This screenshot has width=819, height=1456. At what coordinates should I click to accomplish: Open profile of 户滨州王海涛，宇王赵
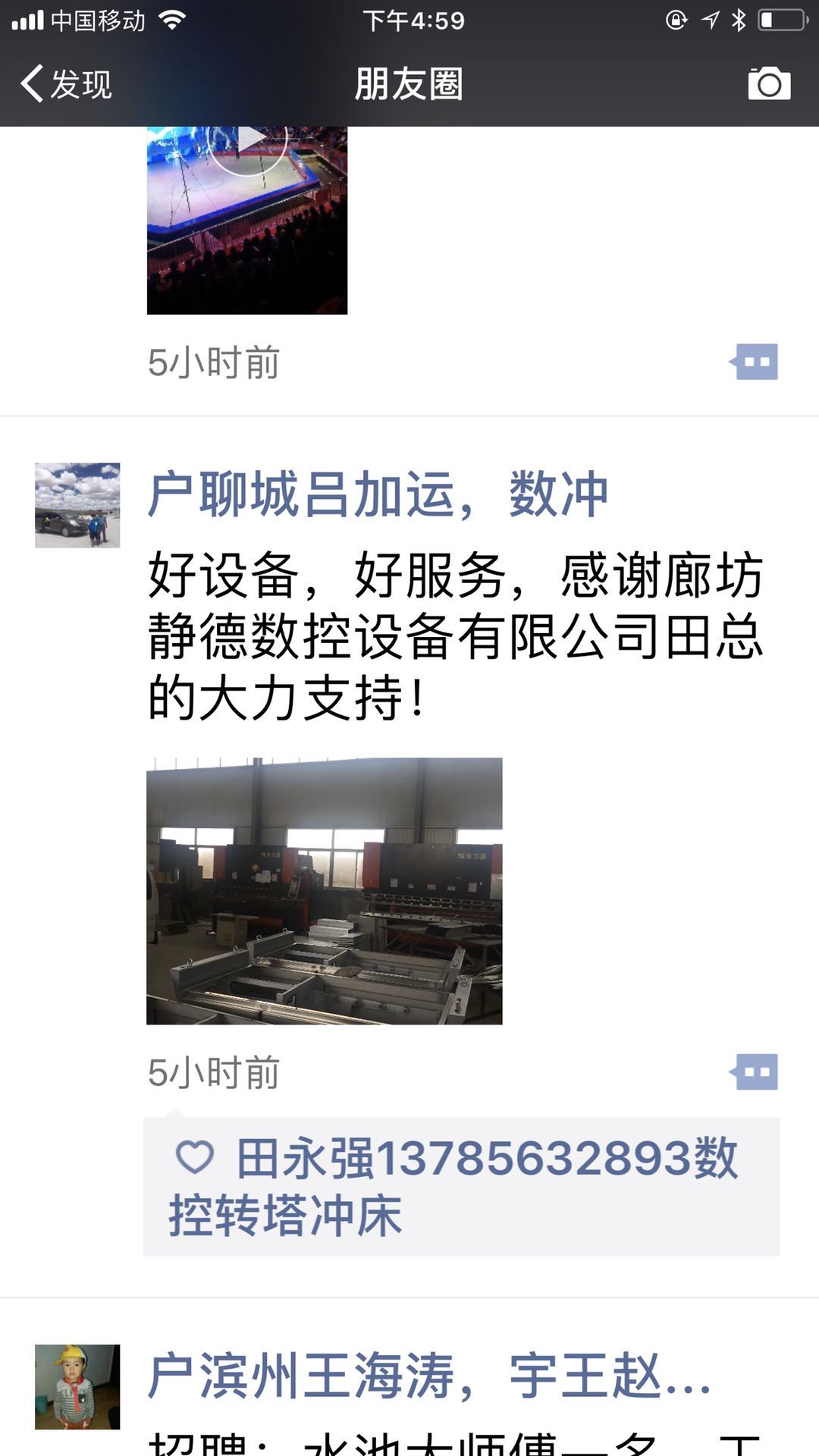(428, 1376)
